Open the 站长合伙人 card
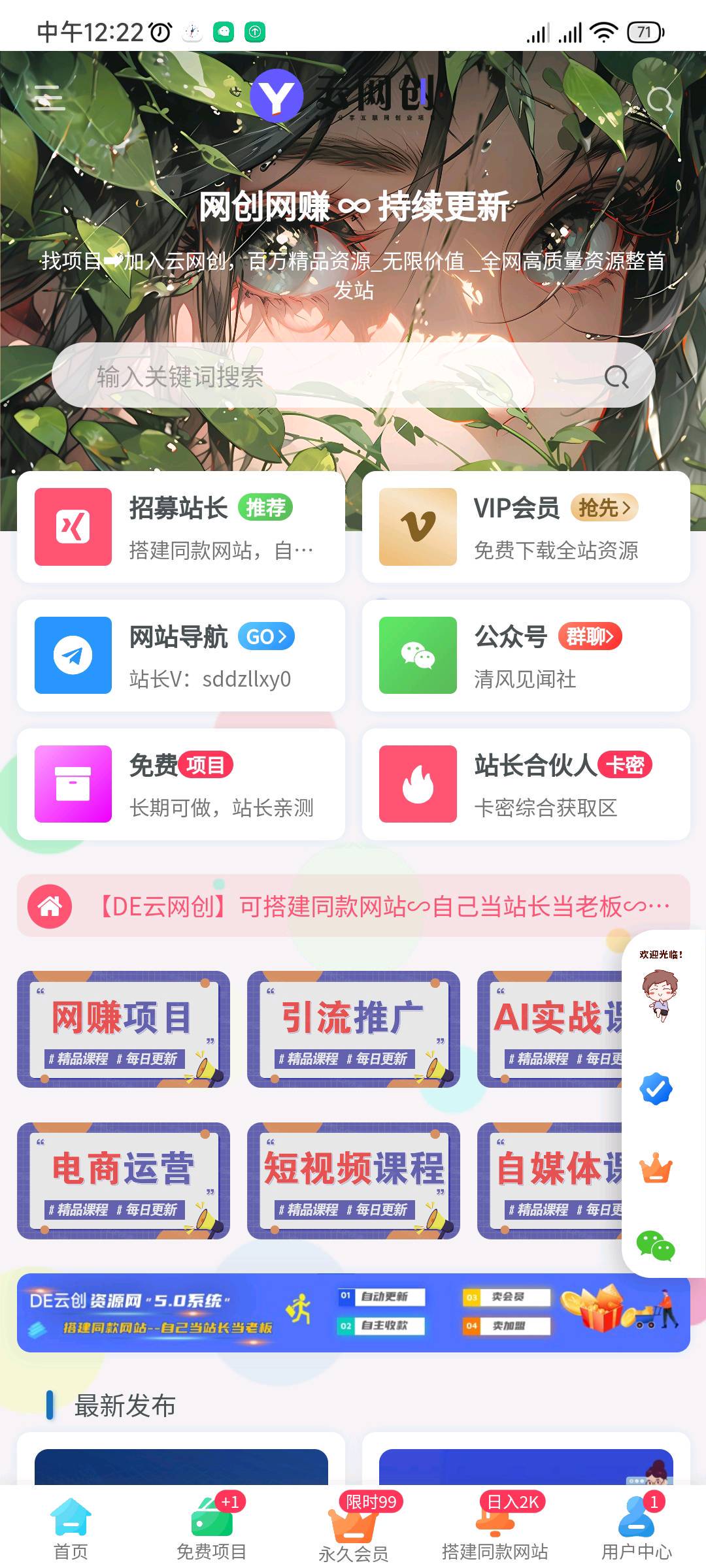 (526, 784)
